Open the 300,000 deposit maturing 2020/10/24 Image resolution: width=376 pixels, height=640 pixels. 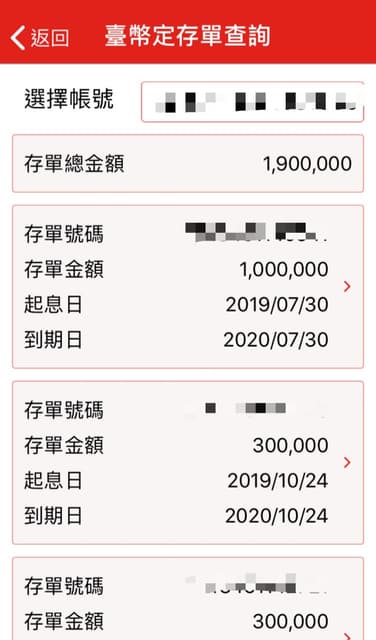[188, 463]
